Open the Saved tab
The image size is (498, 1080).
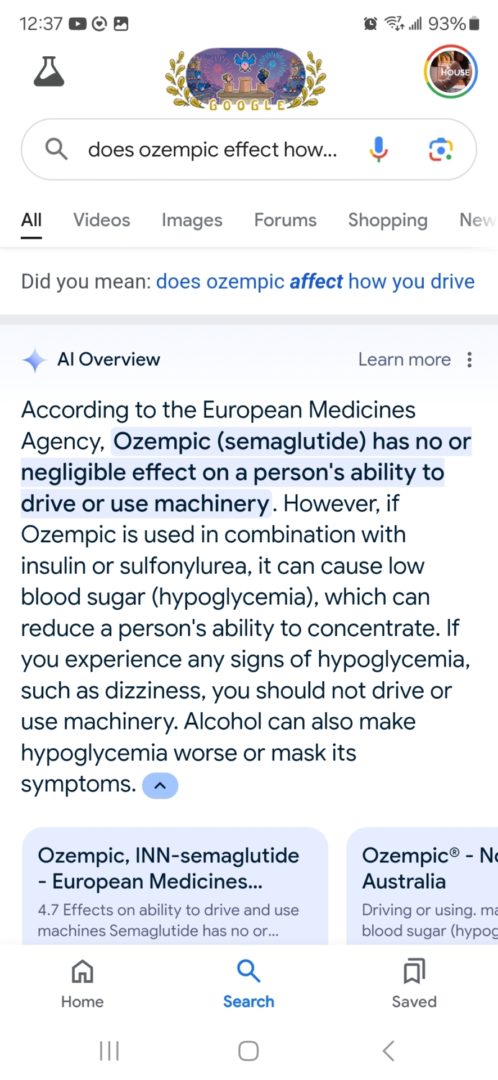(x=414, y=984)
